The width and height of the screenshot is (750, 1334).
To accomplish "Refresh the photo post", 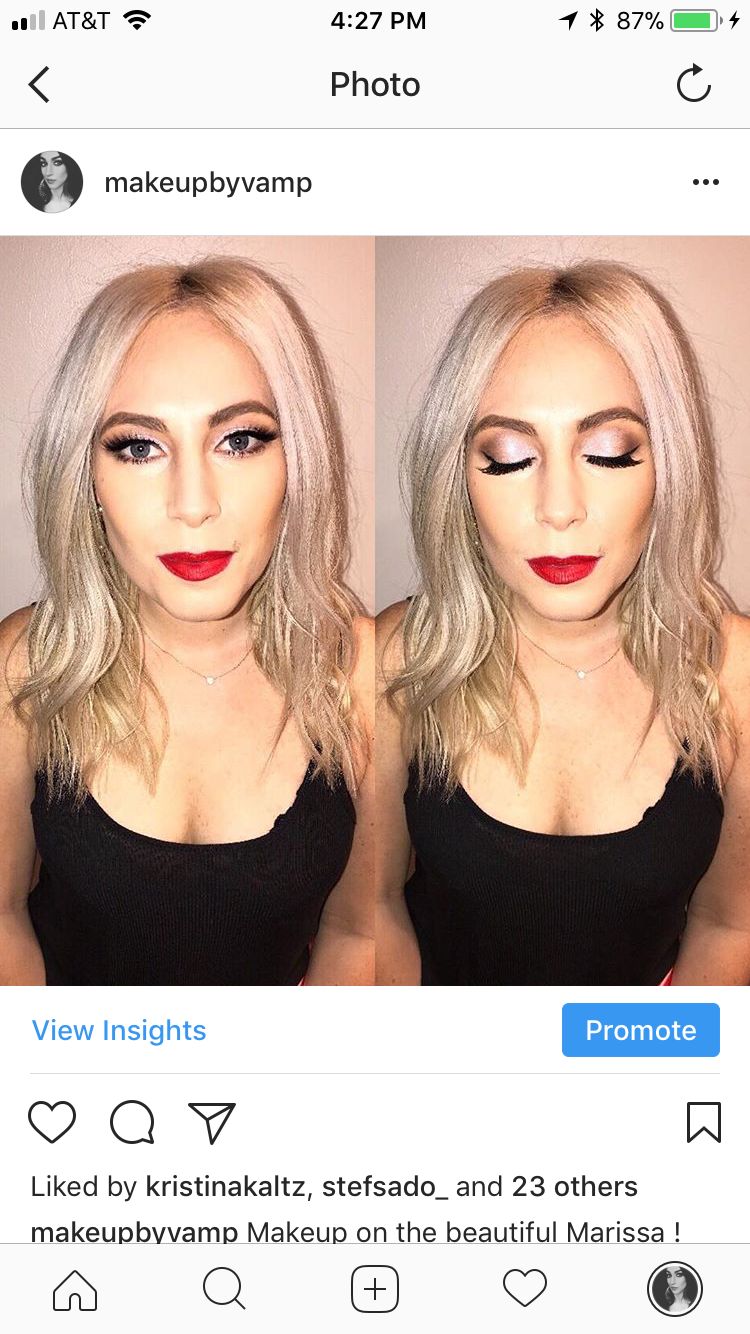I will [693, 85].
